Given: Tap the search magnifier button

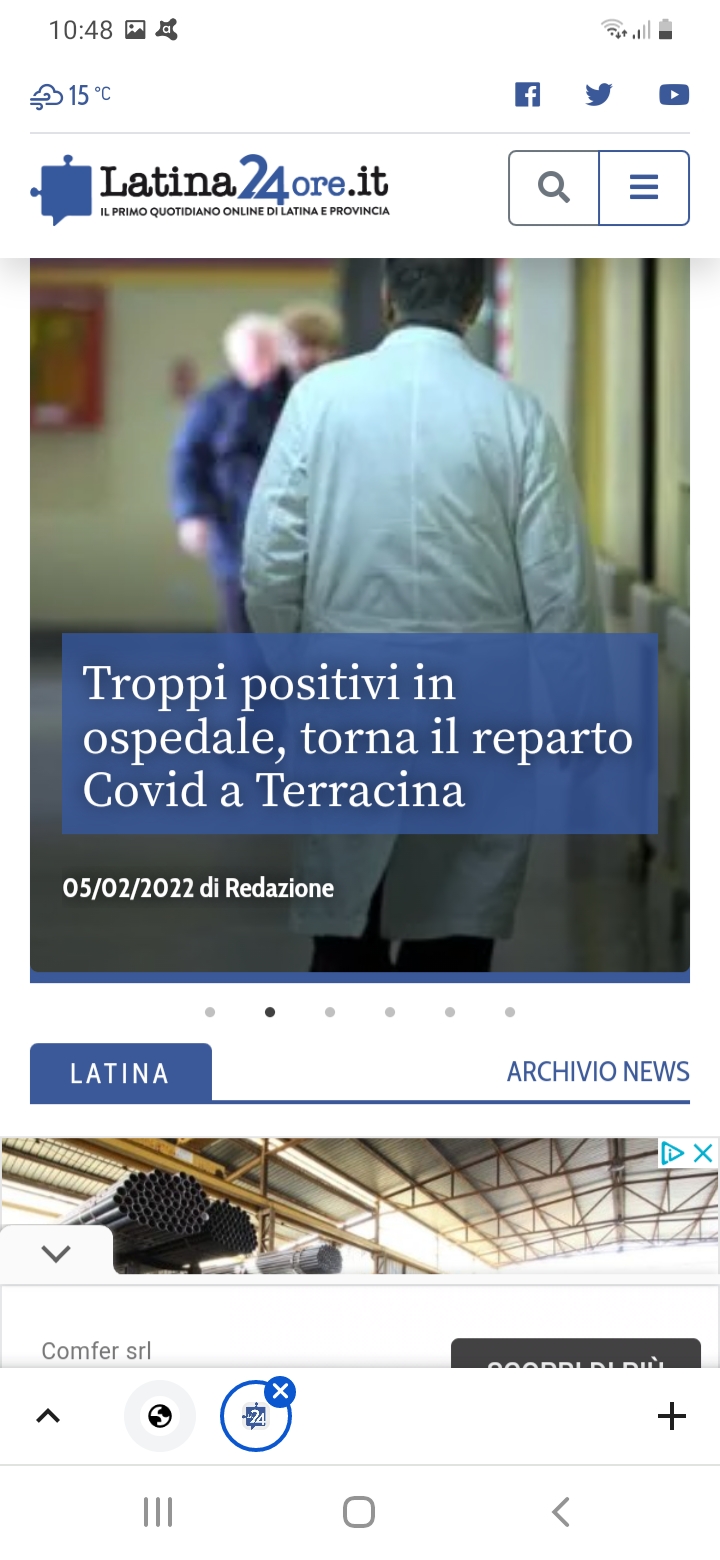Looking at the screenshot, I should 554,188.
